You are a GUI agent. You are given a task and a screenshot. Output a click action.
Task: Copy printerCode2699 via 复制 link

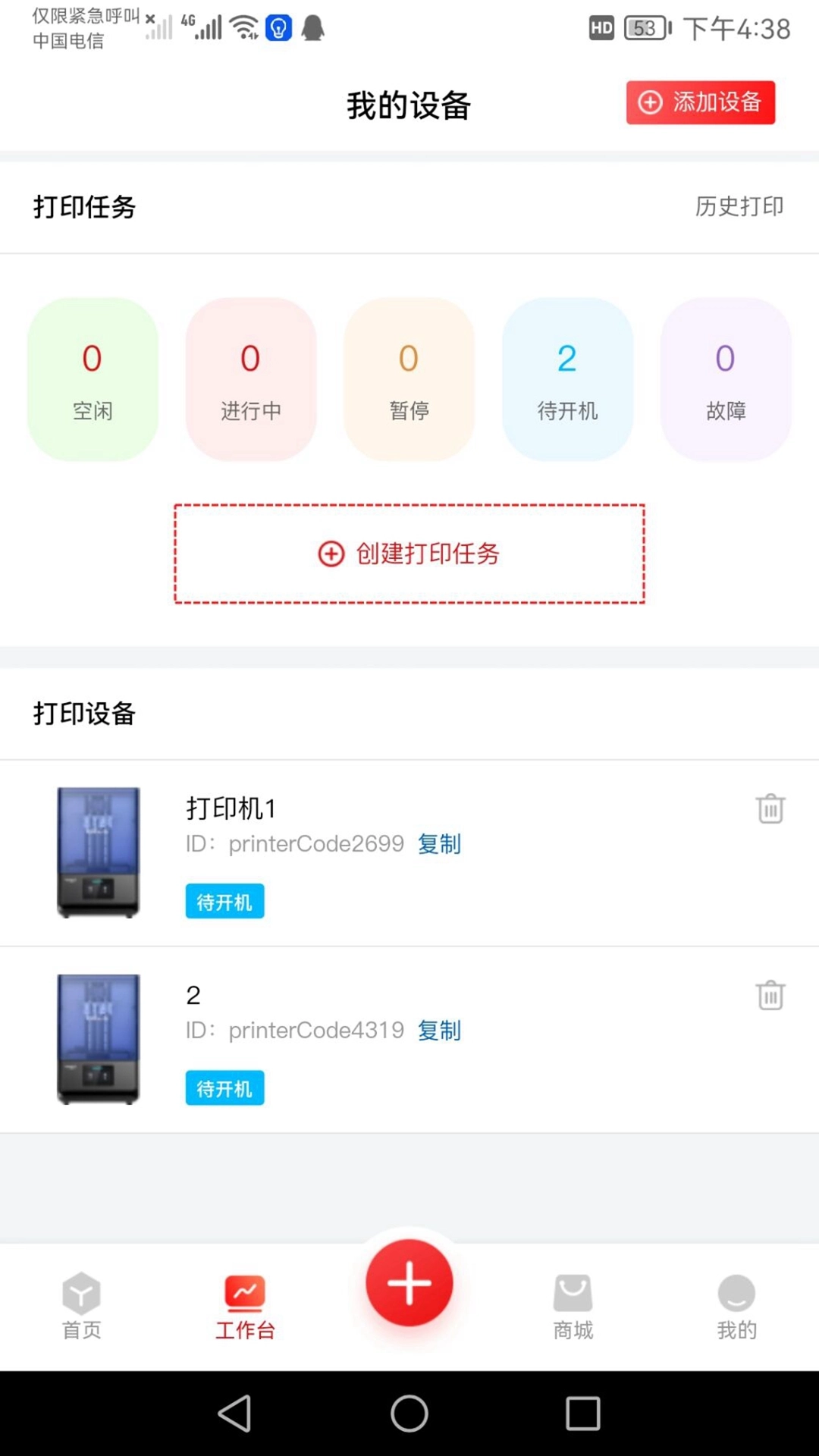[439, 844]
